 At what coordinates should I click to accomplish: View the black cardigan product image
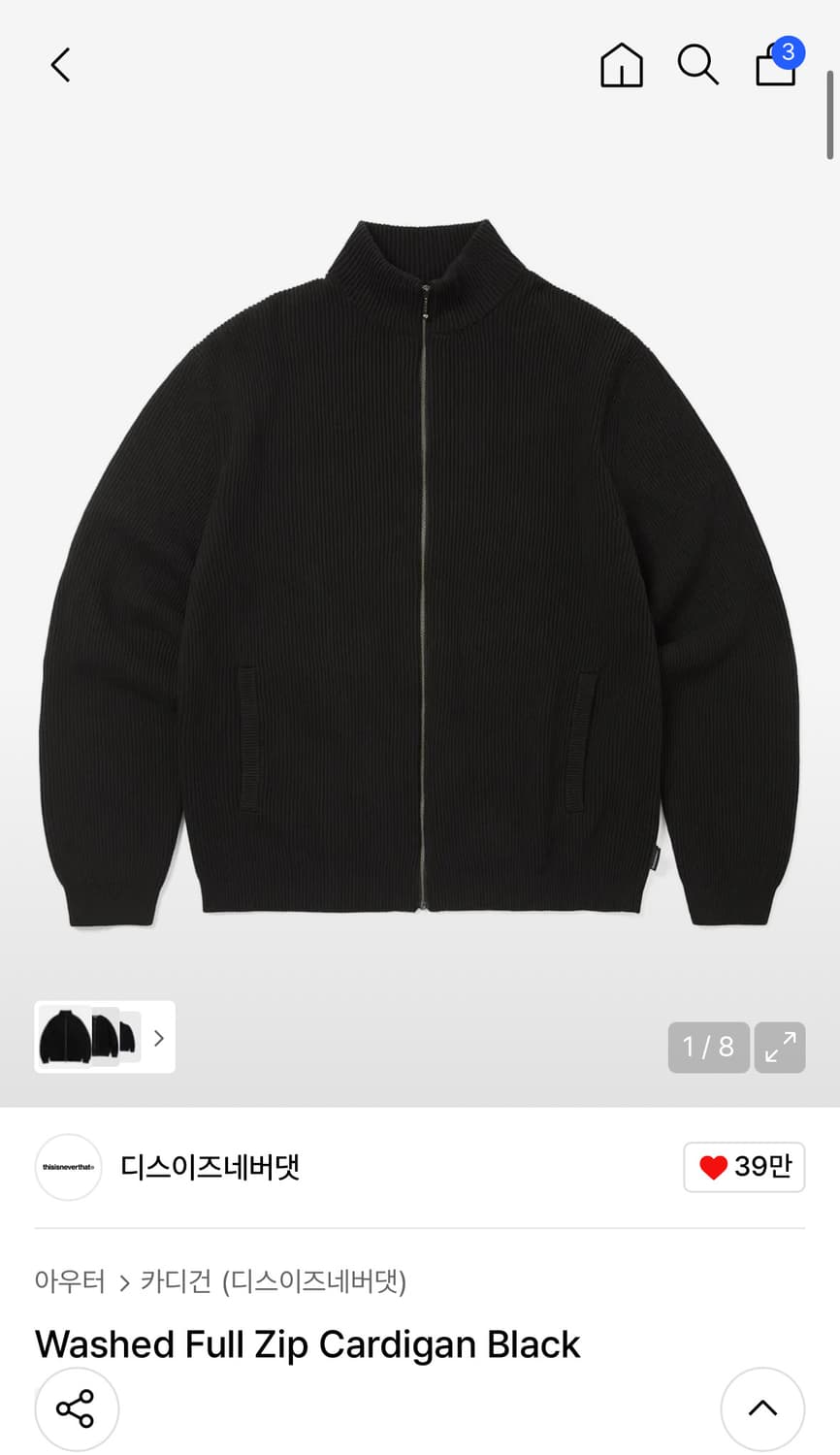coord(420,572)
